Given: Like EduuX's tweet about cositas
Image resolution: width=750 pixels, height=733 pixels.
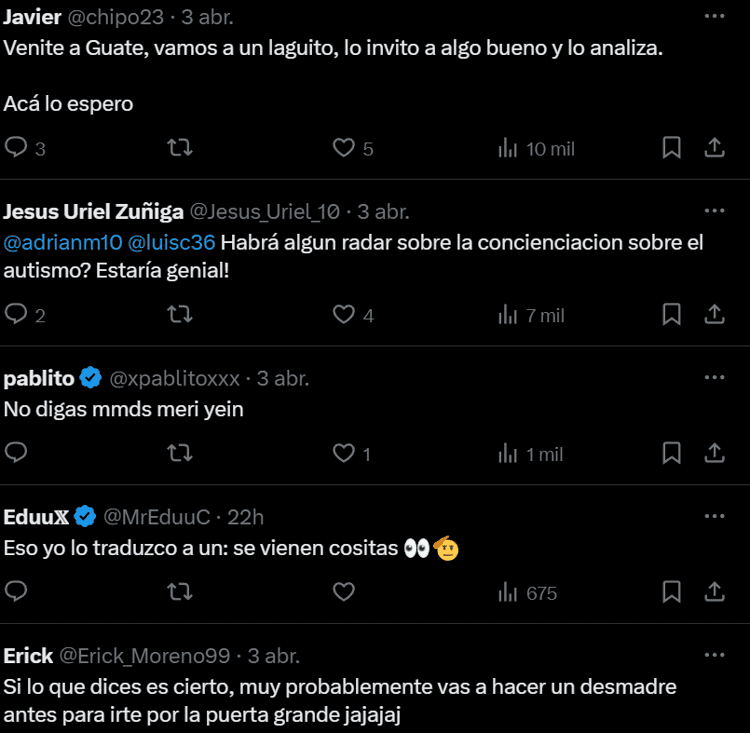Looking at the screenshot, I should 344,593.
